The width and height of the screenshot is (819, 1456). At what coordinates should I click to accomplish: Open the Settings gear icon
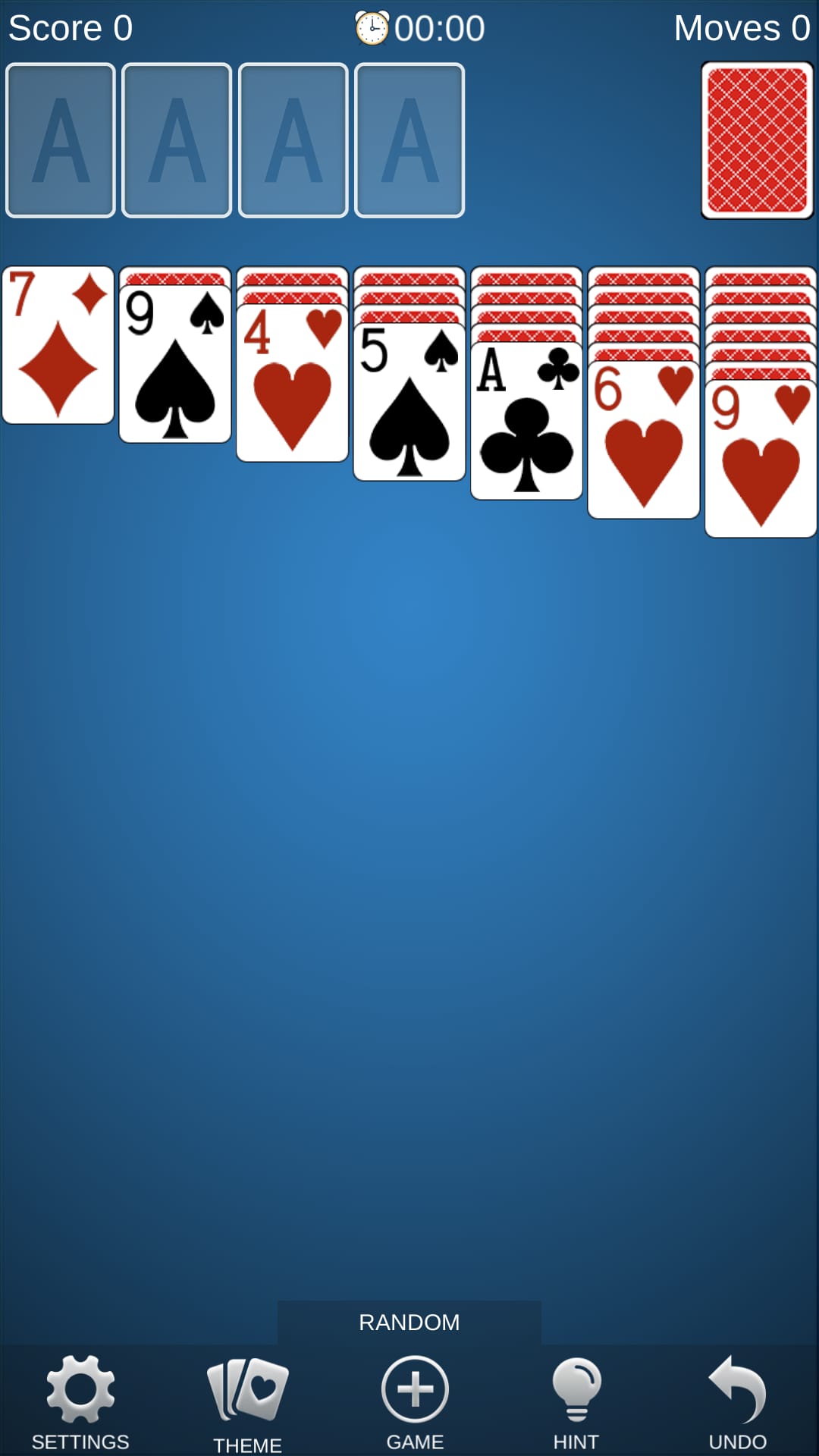click(x=80, y=1399)
